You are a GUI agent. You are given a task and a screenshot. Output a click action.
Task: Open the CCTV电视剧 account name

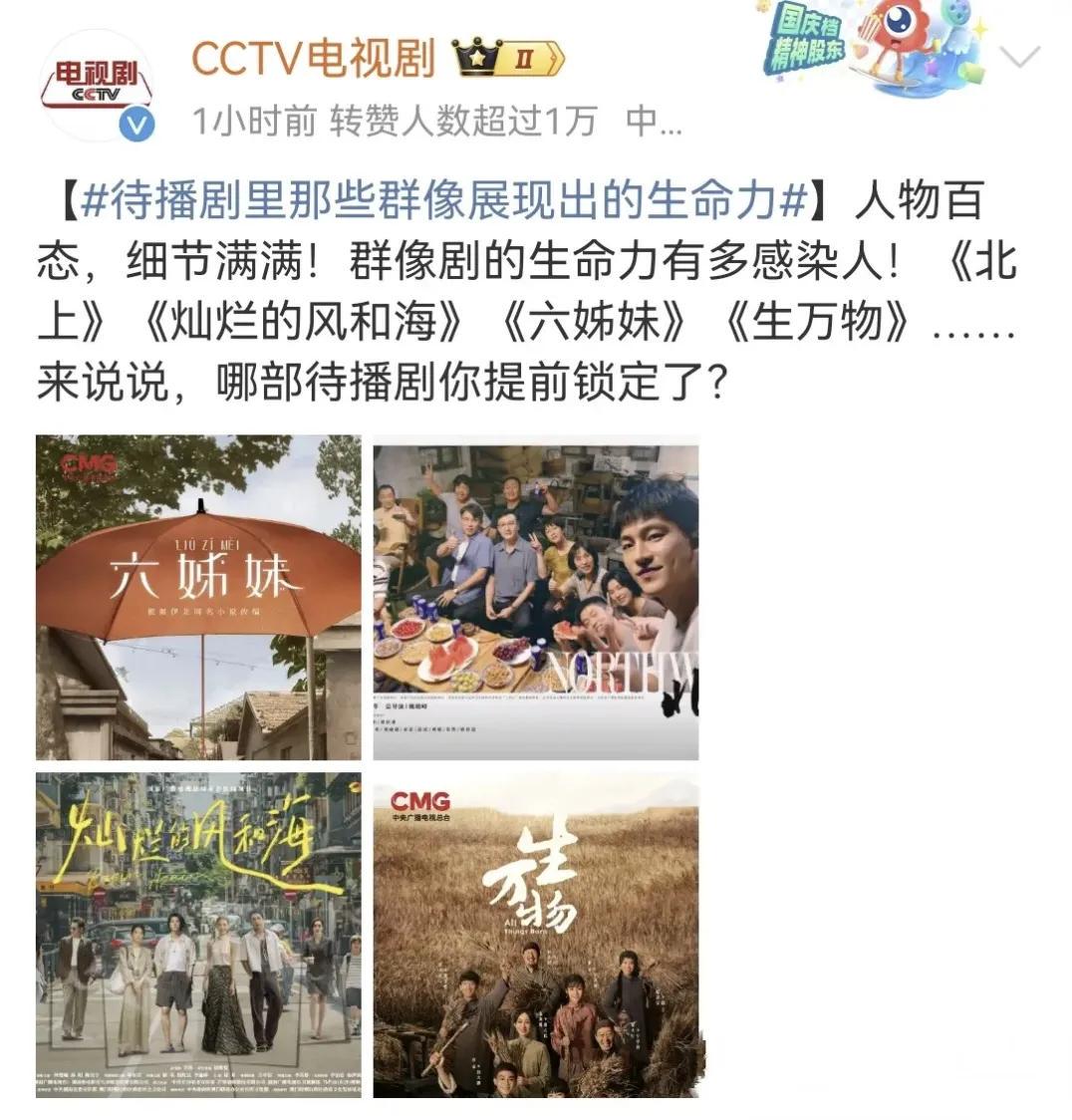click(x=314, y=59)
